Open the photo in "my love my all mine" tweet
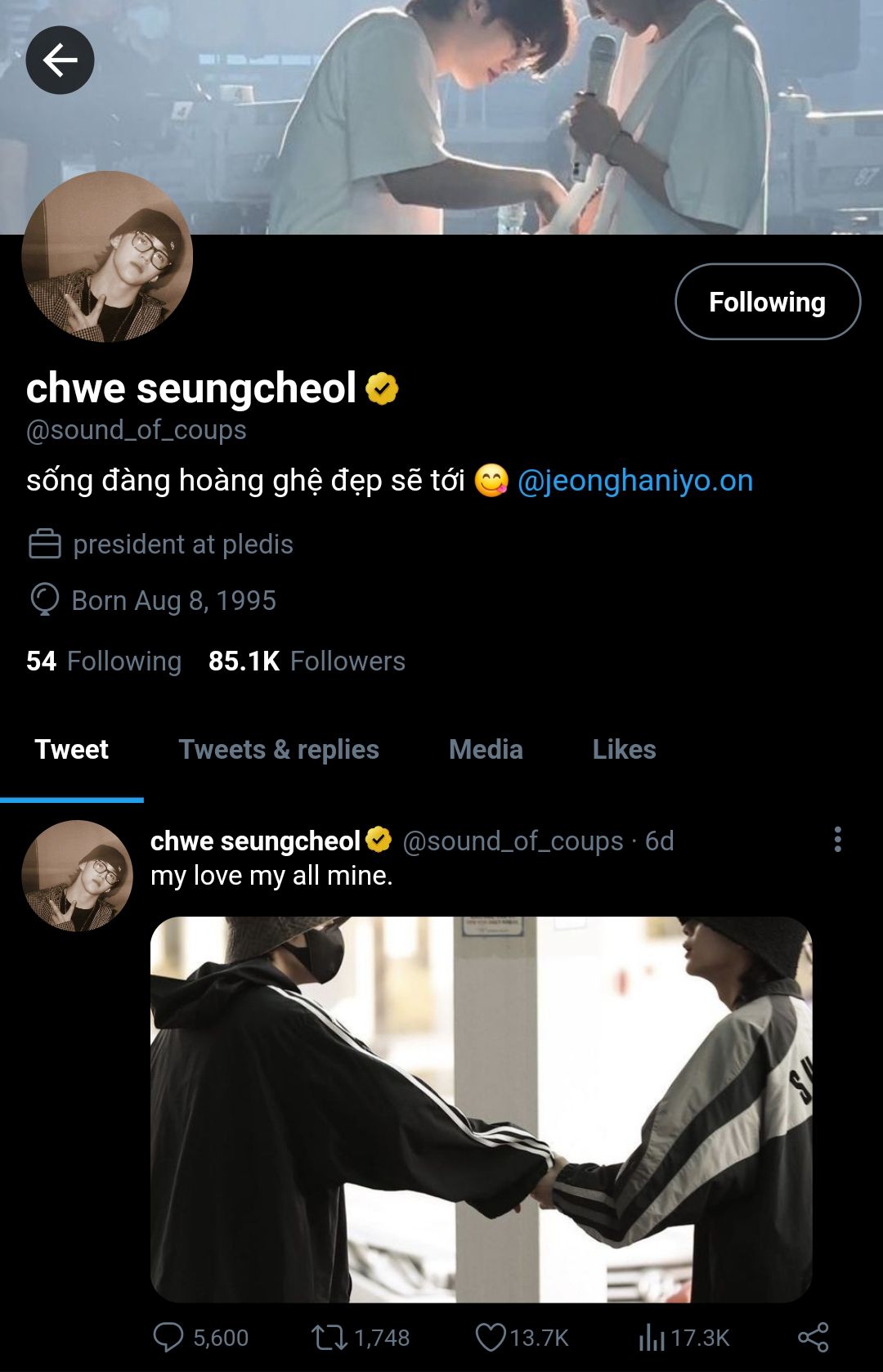The width and height of the screenshot is (883, 1372). point(481,1109)
